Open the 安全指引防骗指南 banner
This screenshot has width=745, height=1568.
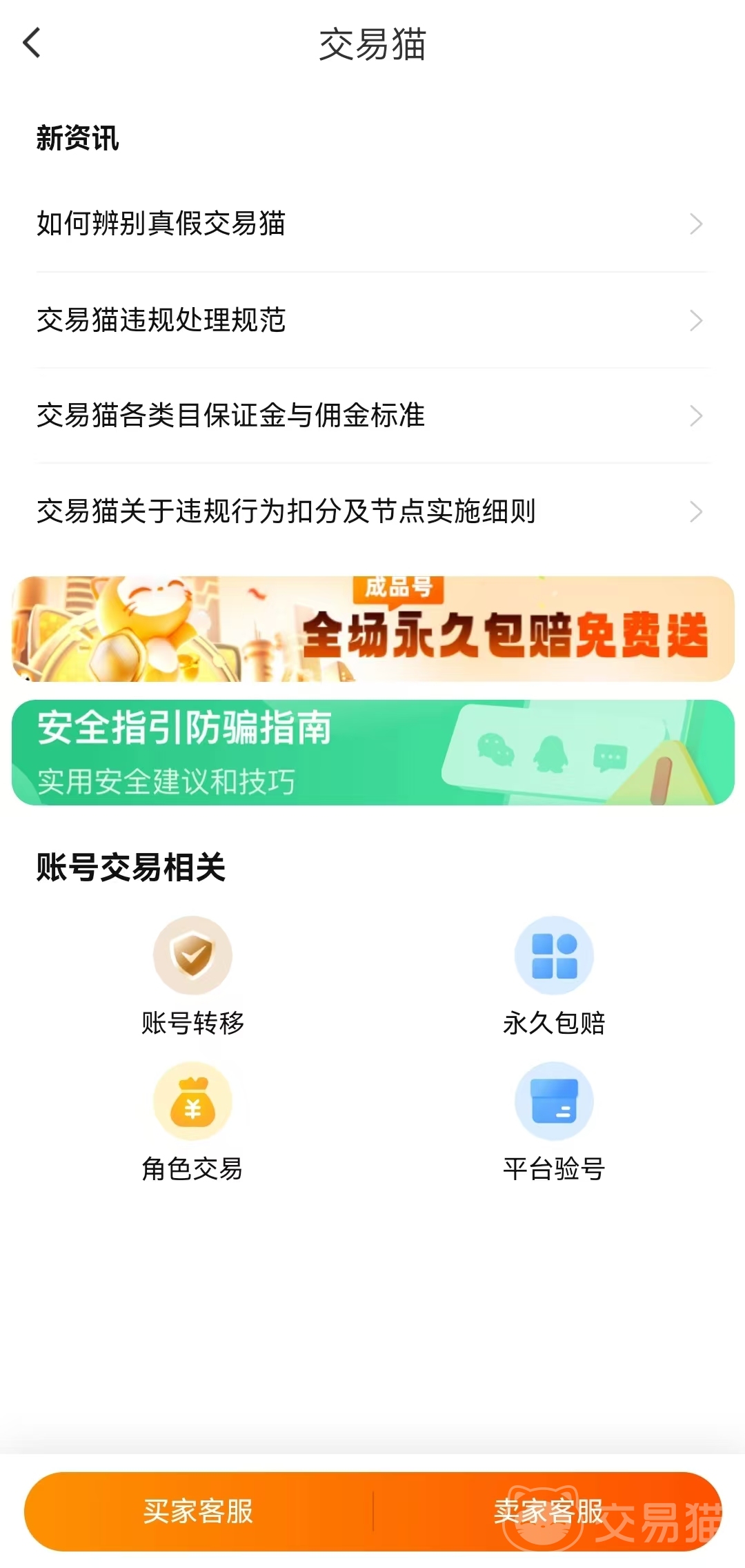coord(372,752)
